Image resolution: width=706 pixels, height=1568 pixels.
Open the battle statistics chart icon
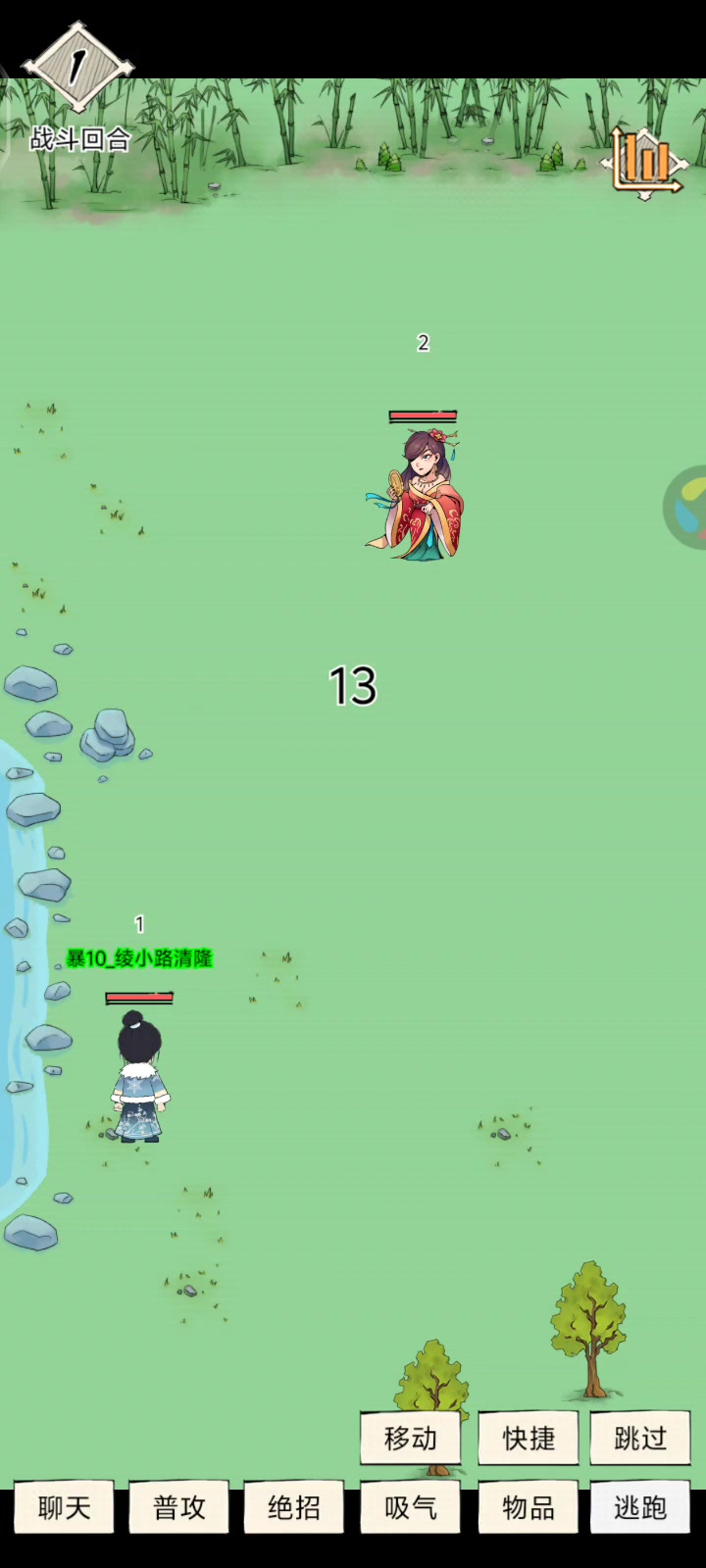tap(644, 163)
